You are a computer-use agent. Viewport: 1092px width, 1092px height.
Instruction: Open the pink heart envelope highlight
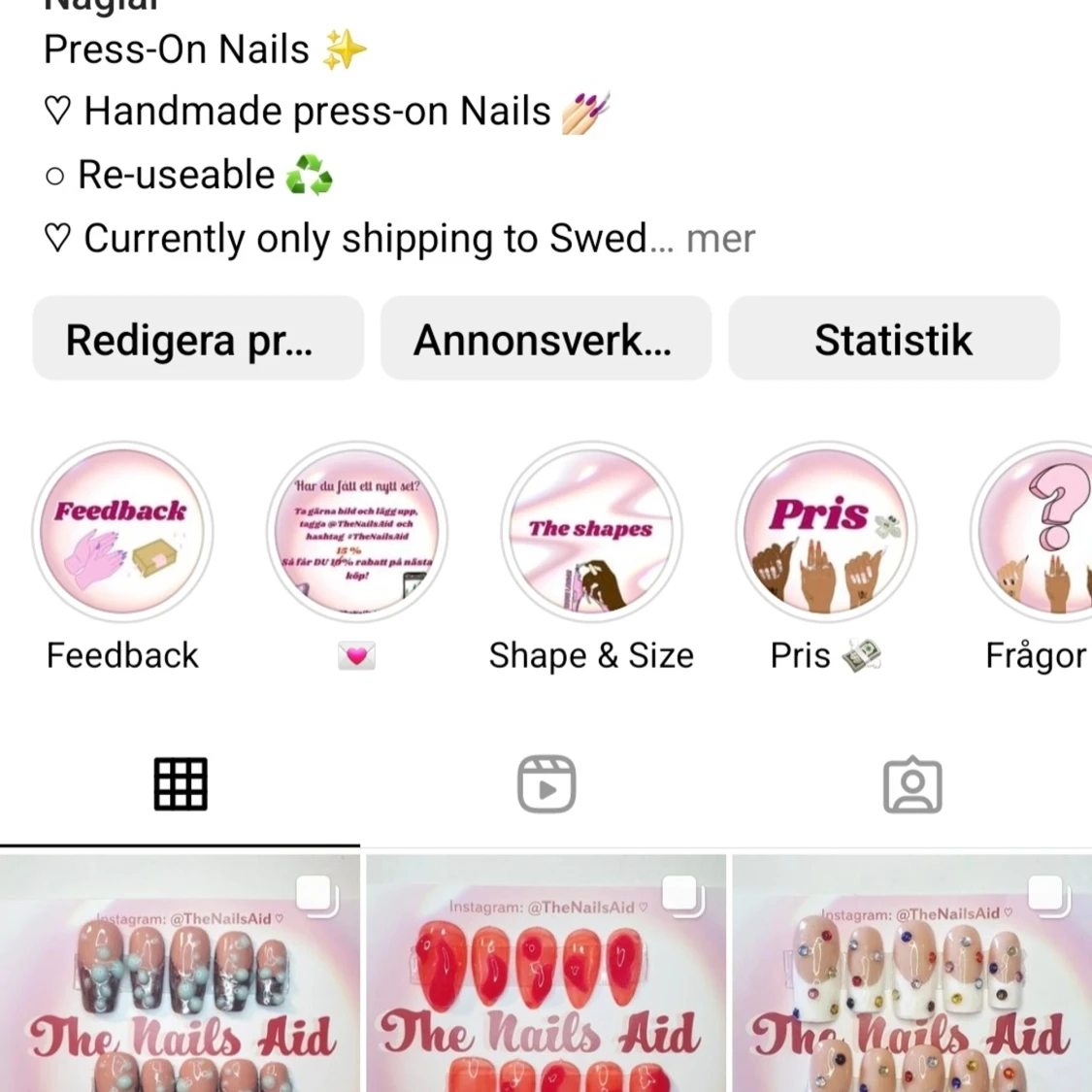point(357,532)
